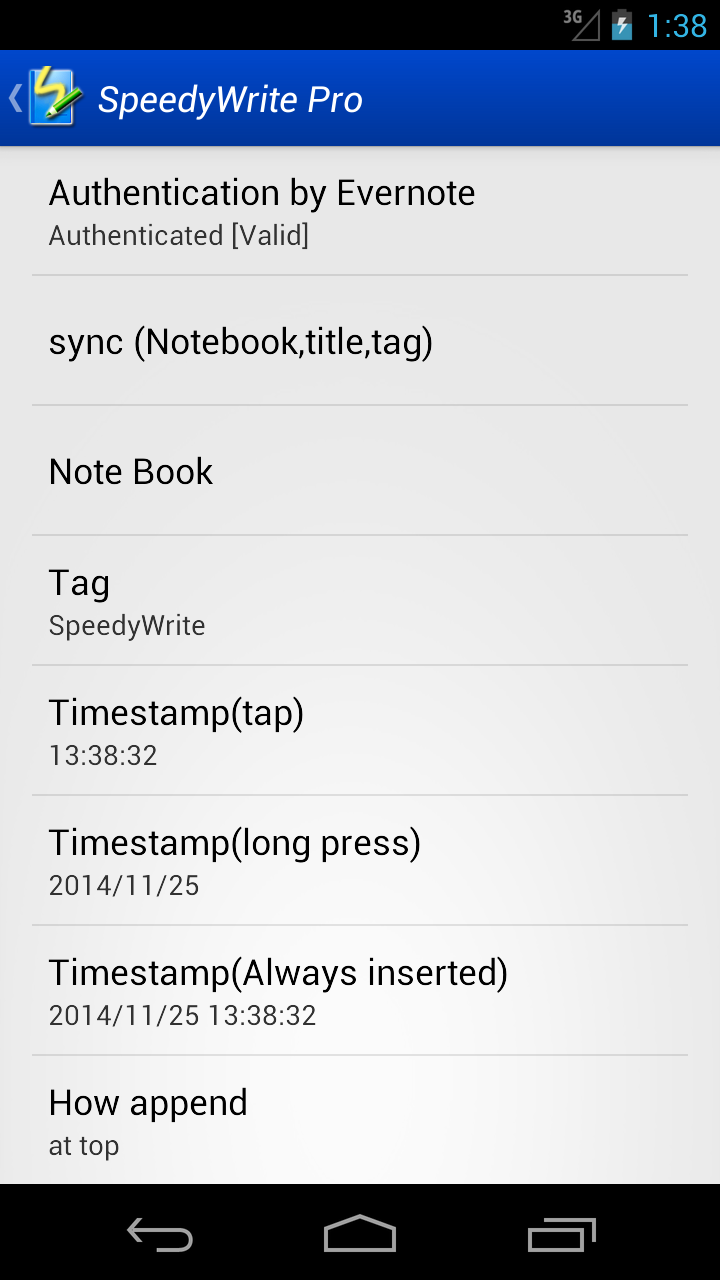The height and width of the screenshot is (1280, 720).
Task: Edit the Tag setting SpeedyWrite
Action: point(360,601)
